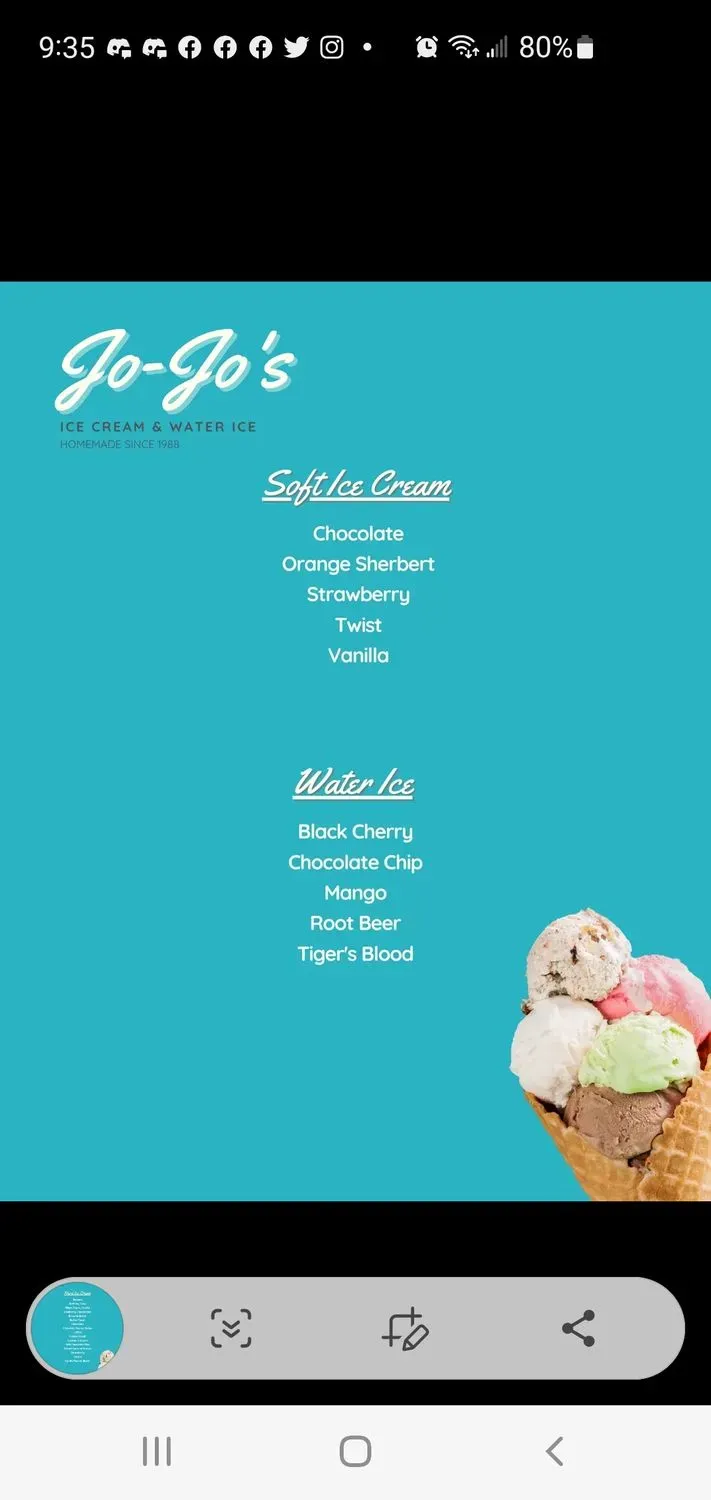
Task: Navigate back with the system button
Action: (555, 1451)
